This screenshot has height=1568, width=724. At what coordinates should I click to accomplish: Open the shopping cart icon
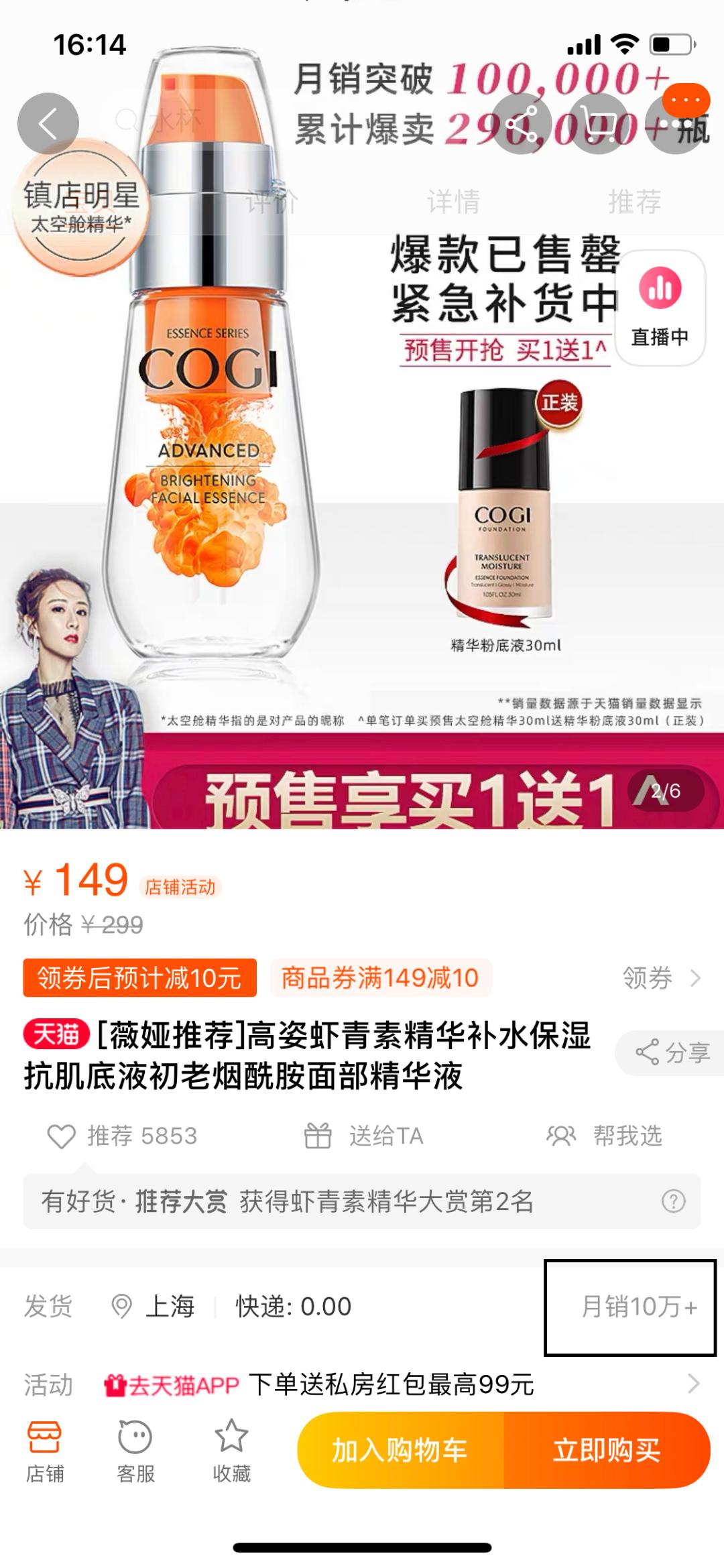pyautogui.click(x=599, y=124)
